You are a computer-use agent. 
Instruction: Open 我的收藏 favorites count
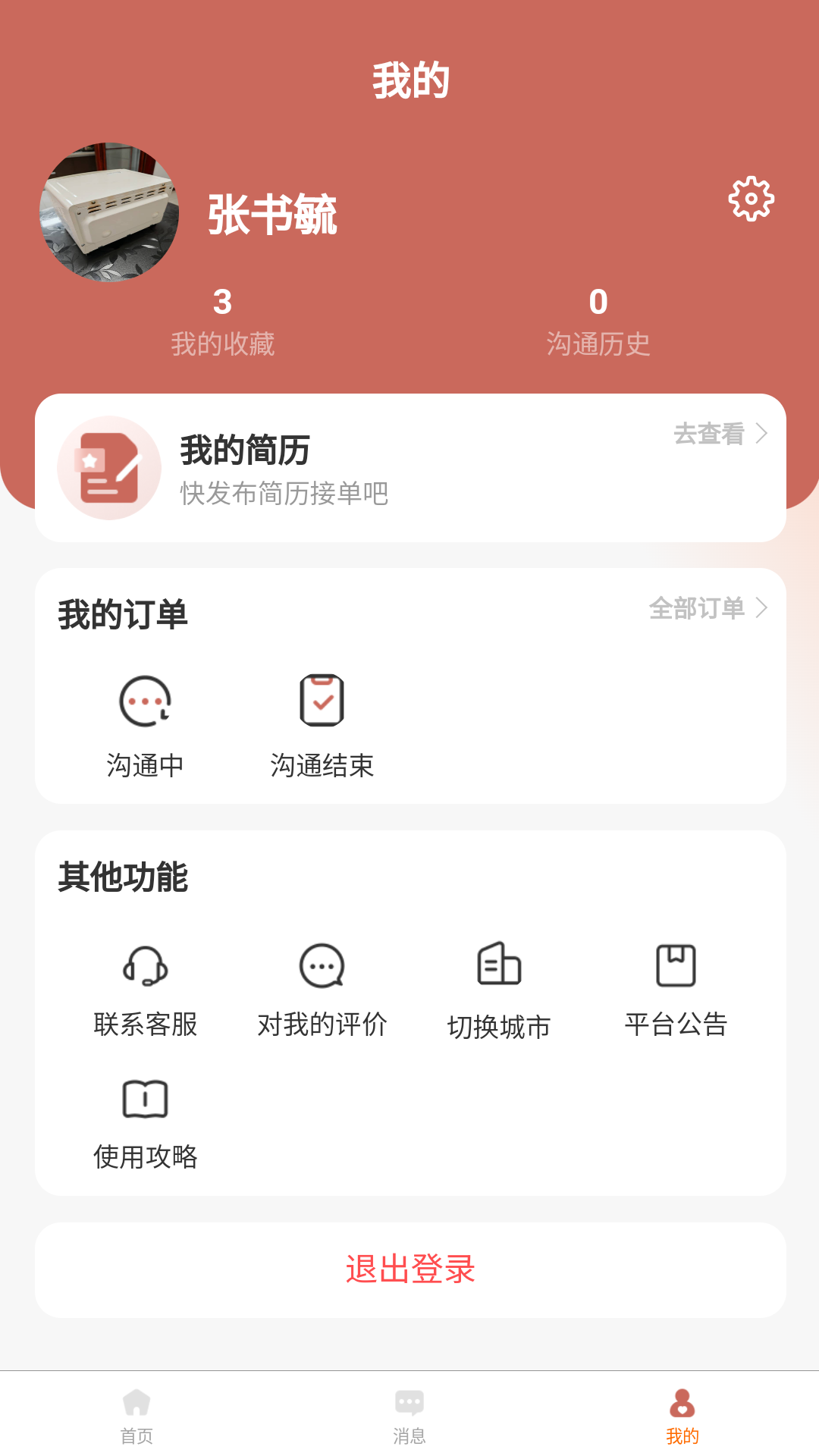coord(224,322)
